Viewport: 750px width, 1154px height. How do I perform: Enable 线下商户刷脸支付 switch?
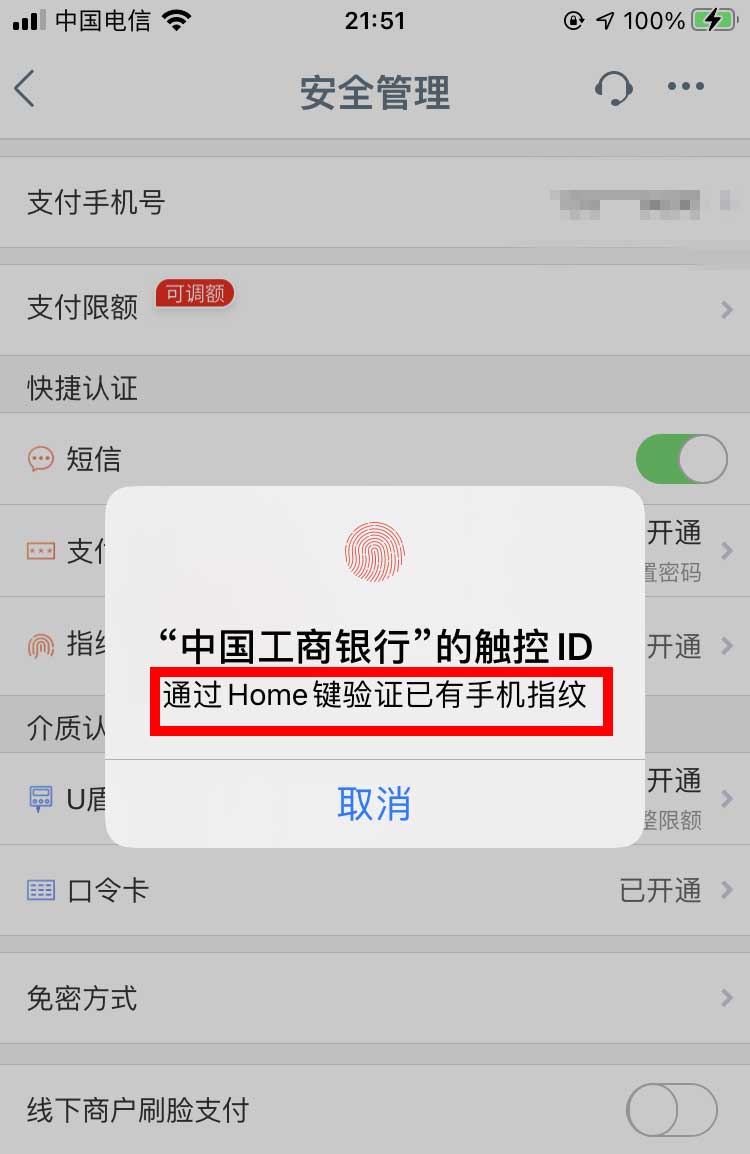pyautogui.click(x=671, y=1110)
